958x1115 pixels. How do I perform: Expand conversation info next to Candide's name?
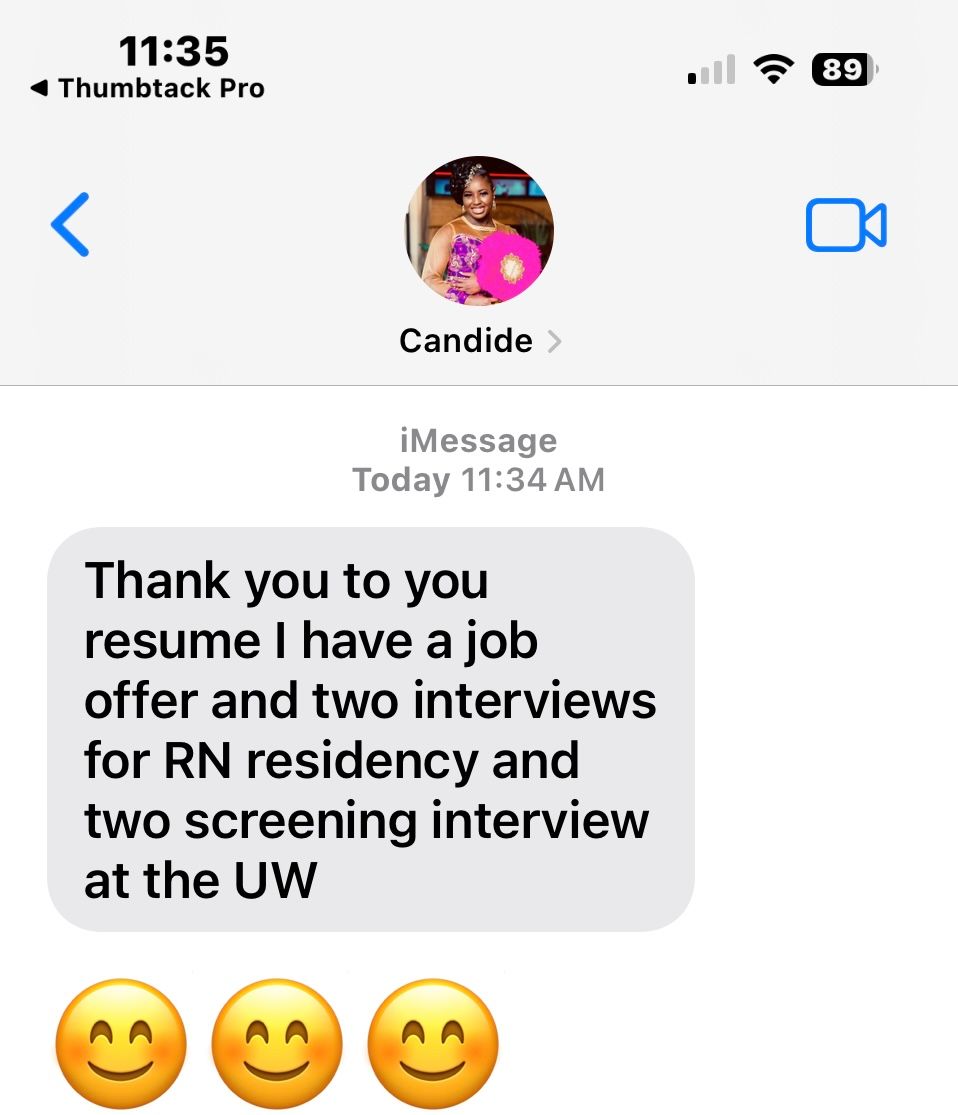554,341
